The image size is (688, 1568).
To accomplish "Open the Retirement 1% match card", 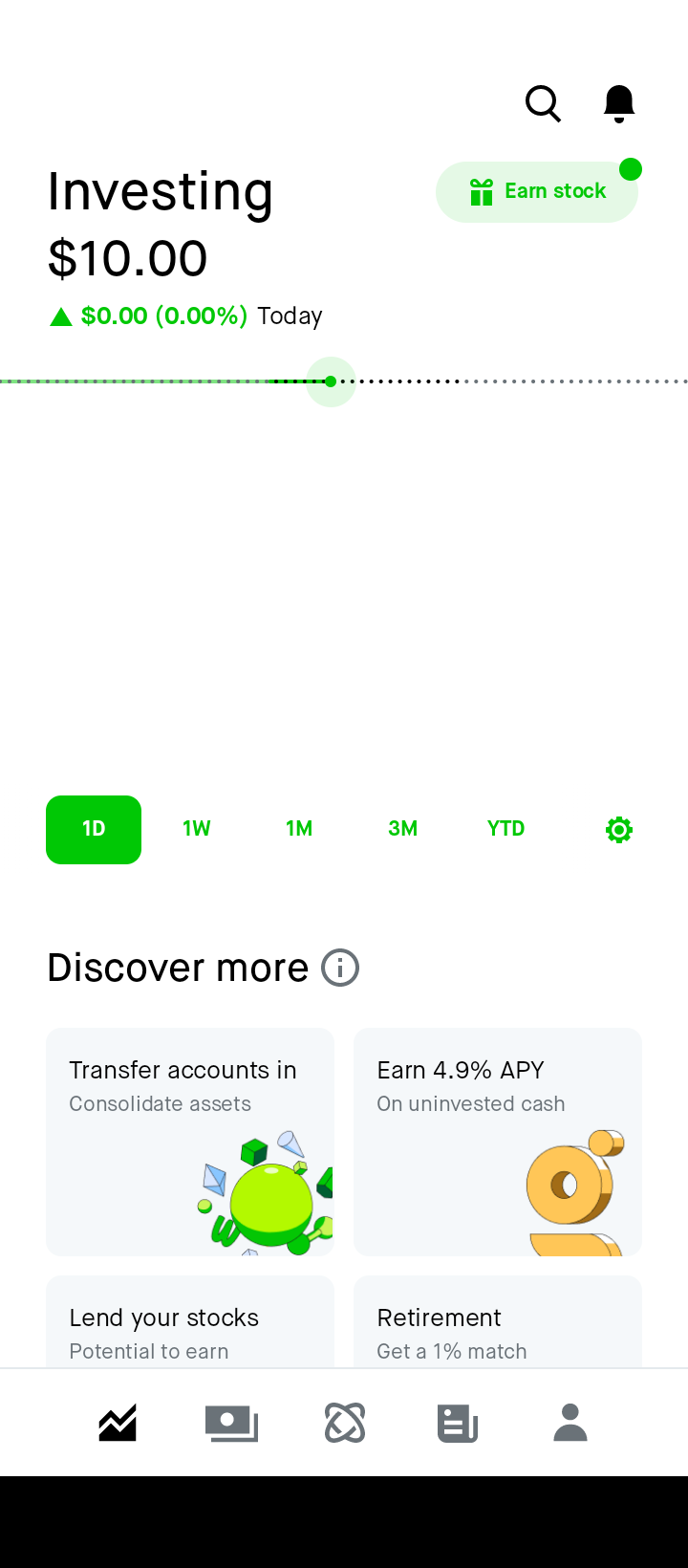I will pyautogui.click(x=497, y=1329).
